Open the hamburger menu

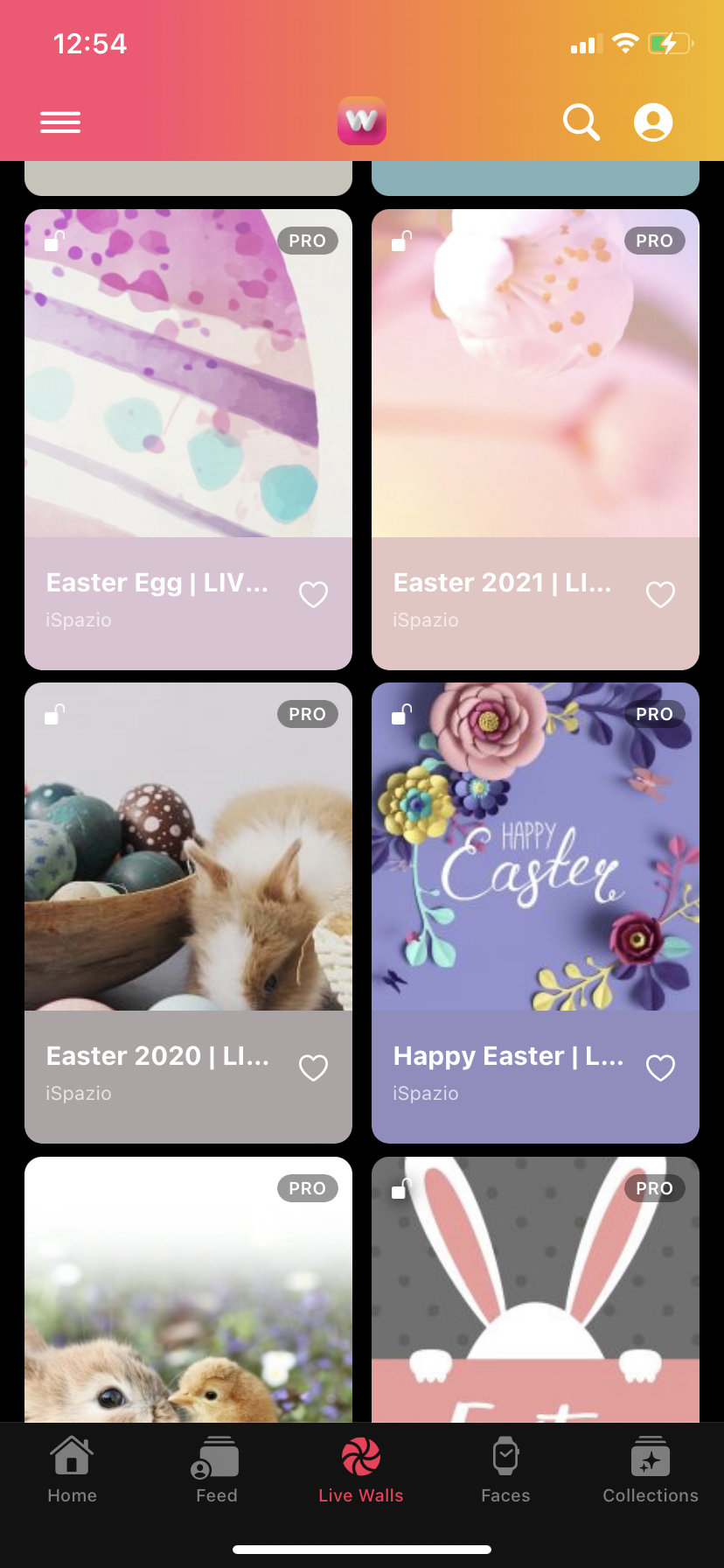click(x=60, y=122)
